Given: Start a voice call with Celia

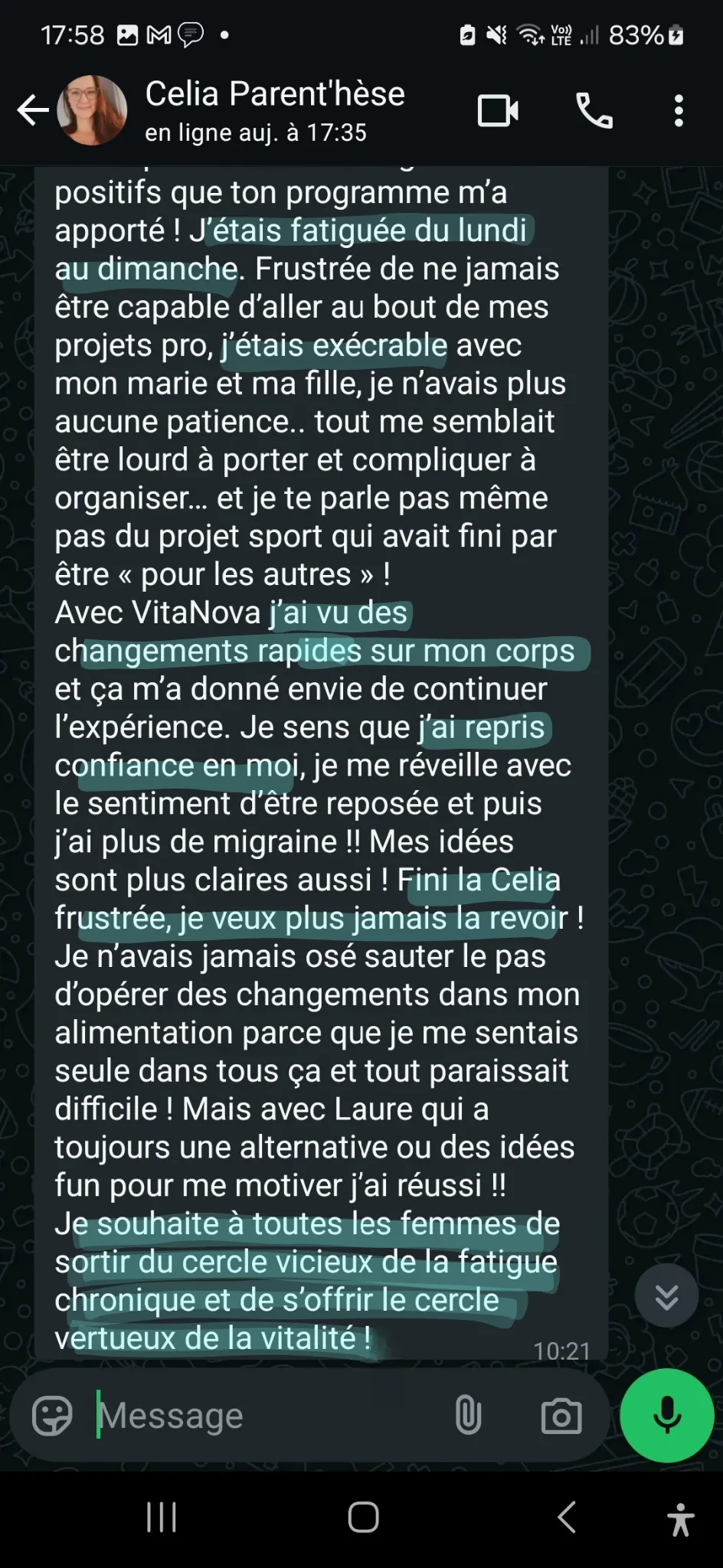Looking at the screenshot, I should click(594, 111).
